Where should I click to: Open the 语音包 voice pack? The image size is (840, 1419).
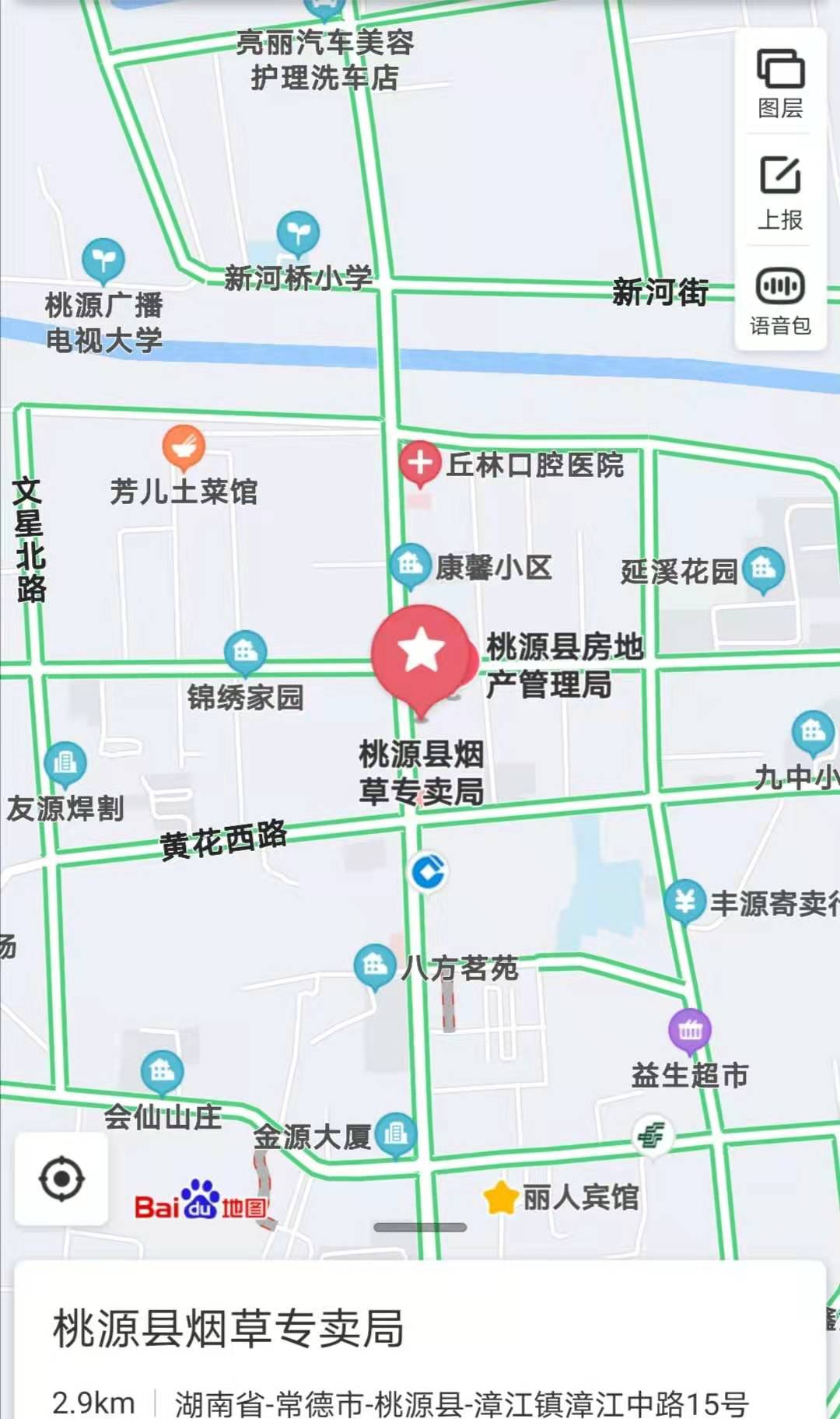[x=780, y=301]
